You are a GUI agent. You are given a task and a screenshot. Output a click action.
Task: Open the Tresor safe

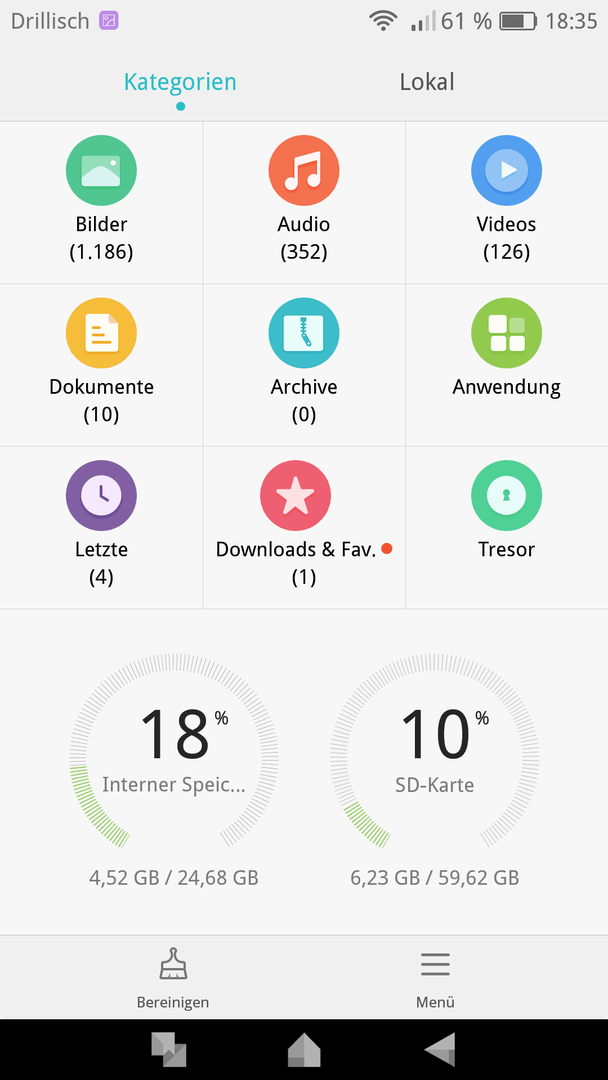(x=506, y=527)
